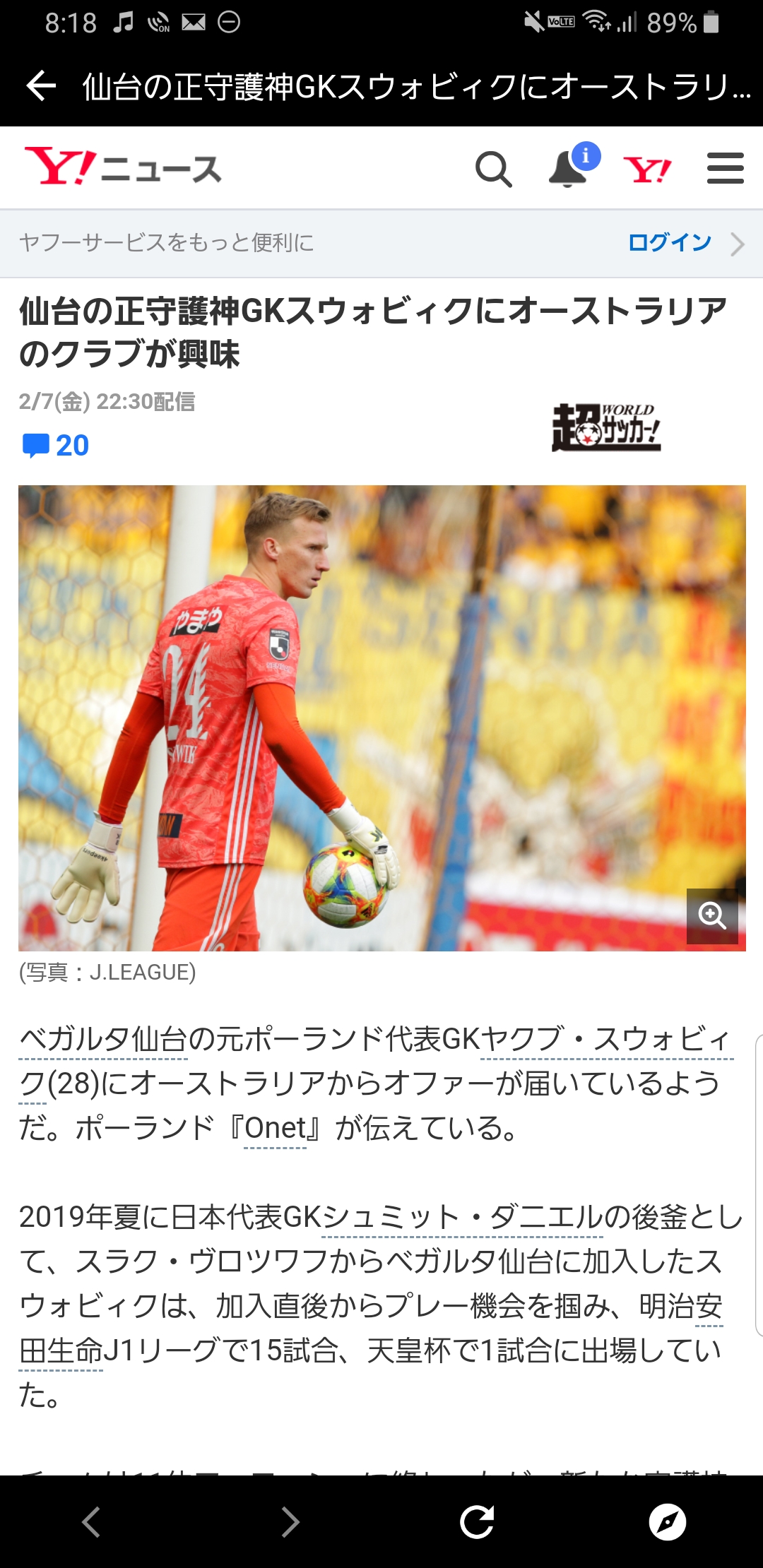
Task: Open the page in browser via compass icon
Action: (x=667, y=1521)
